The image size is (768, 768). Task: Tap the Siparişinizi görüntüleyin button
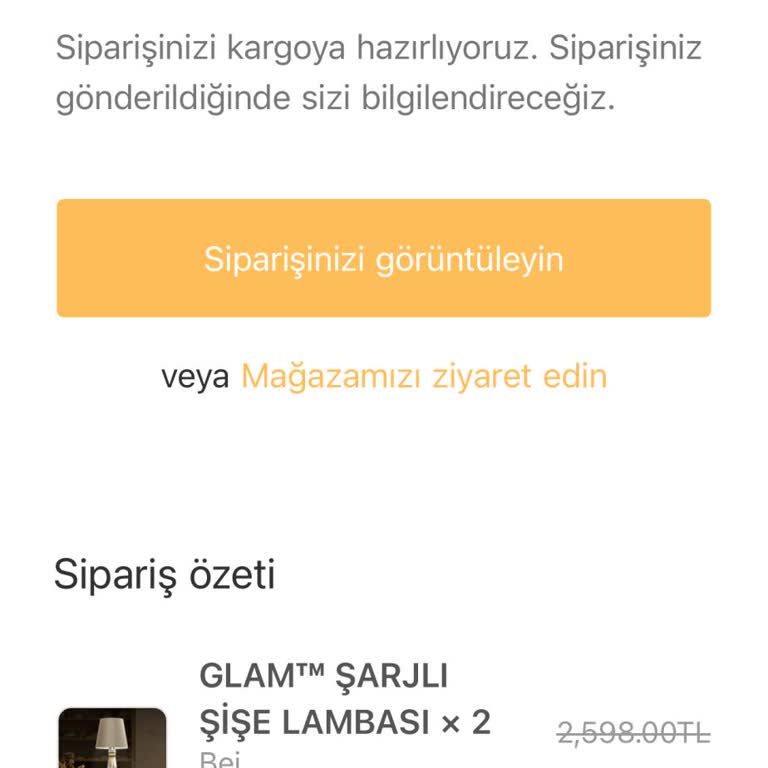pyautogui.click(x=384, y=258)
